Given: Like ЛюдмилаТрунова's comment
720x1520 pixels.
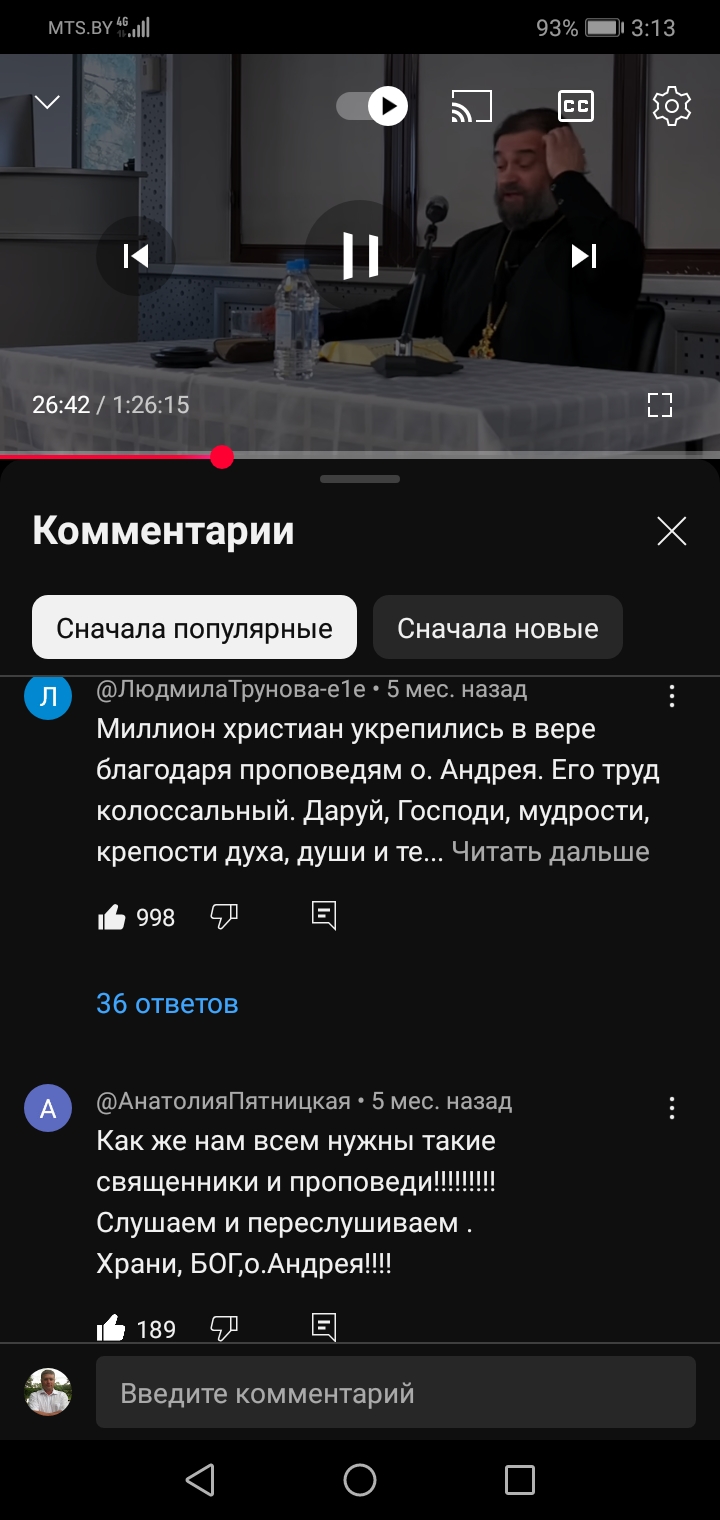Looking at the screenshot, I should [x=112, y=917].
